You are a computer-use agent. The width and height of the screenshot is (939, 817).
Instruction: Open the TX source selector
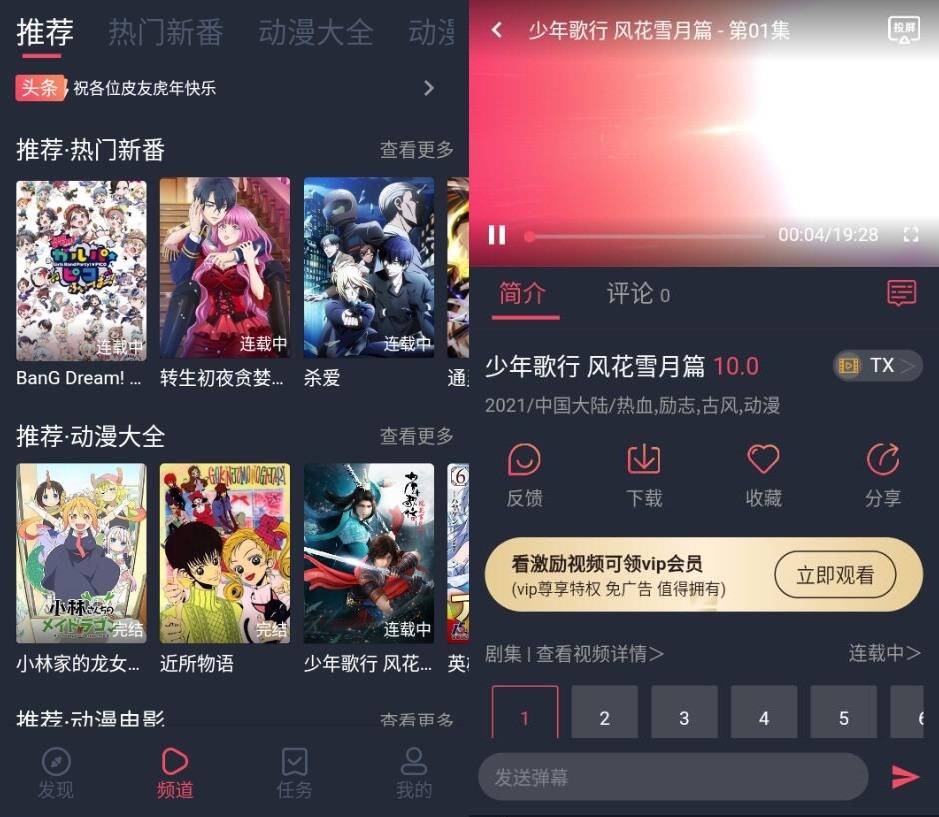pos(877,366)
